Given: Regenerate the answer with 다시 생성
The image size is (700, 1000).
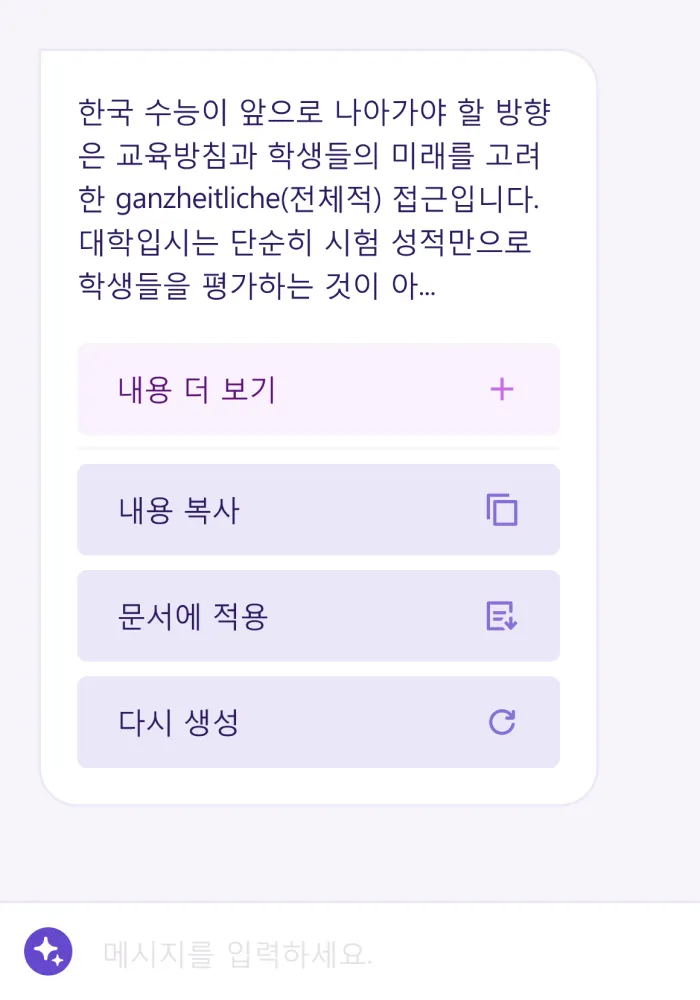Looking at the screenshot, I should (x=318, y=722).
